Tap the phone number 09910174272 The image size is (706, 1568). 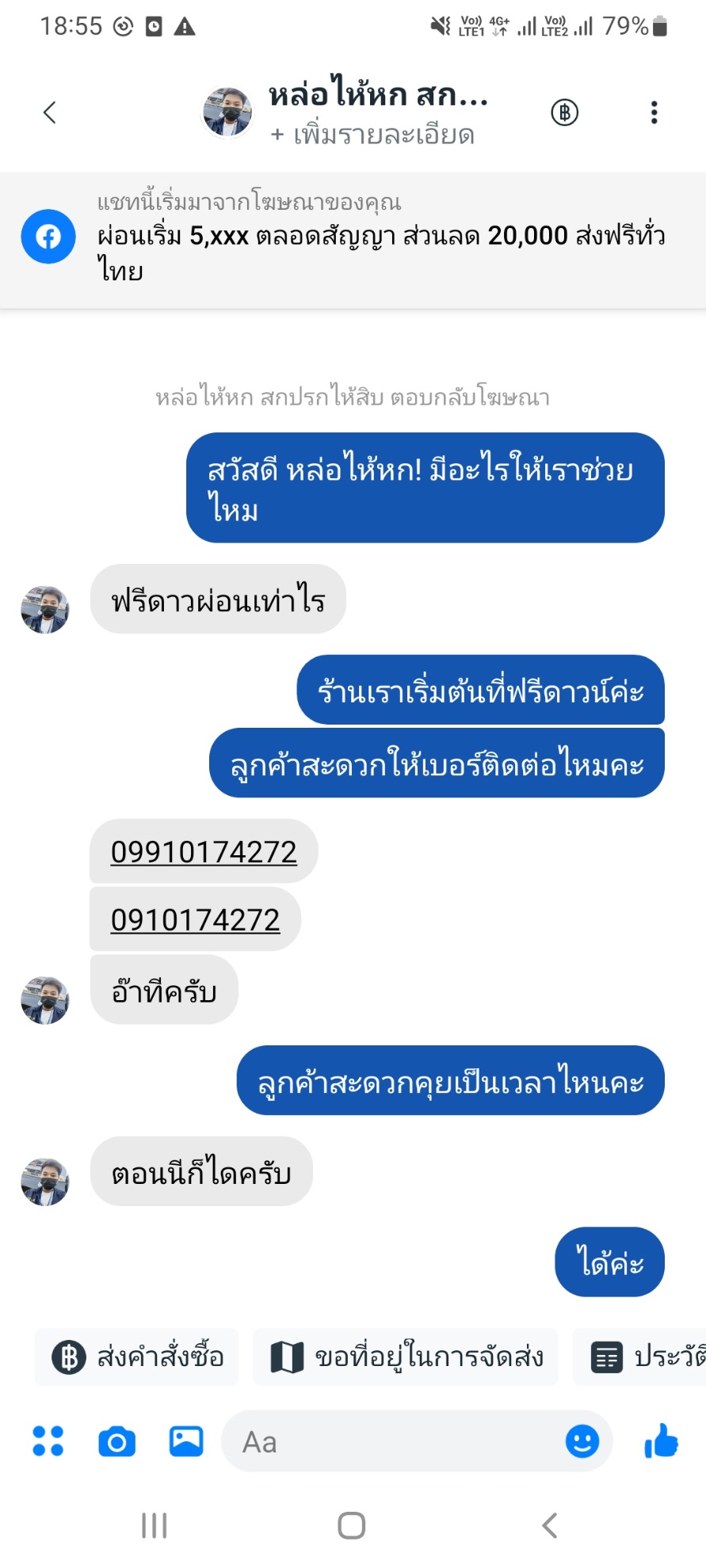point(204,852)
